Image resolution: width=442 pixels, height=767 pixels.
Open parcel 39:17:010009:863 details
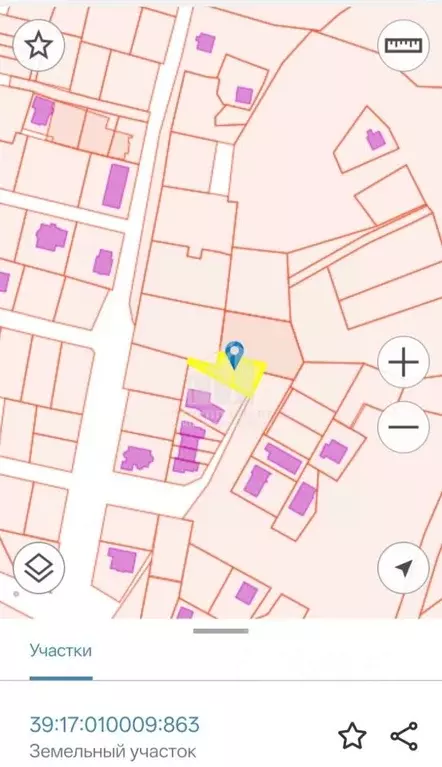[x=114, y=724]
